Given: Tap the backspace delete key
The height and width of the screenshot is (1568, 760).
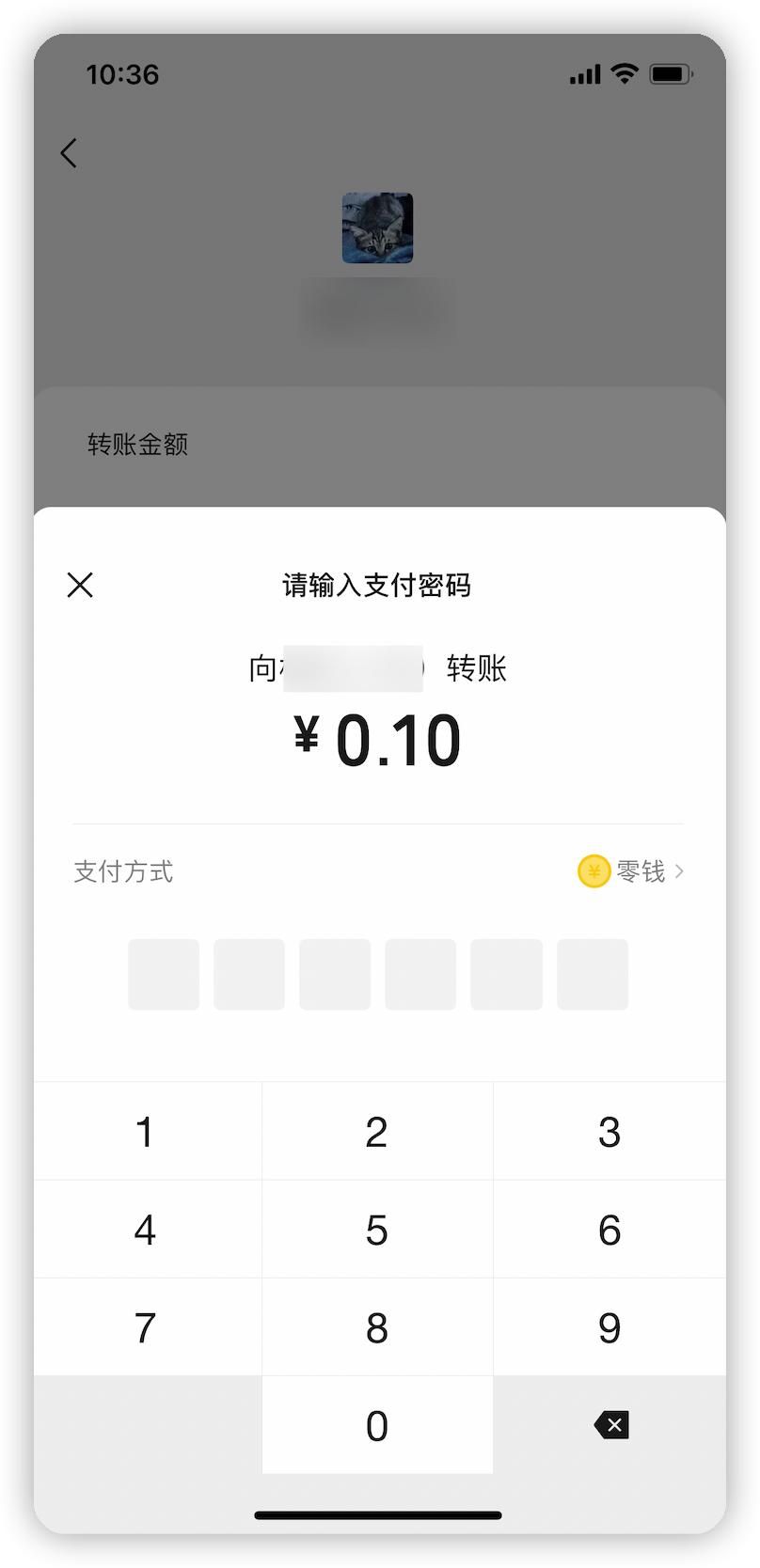Looking at the screenshot, I should coord(610,1424).
